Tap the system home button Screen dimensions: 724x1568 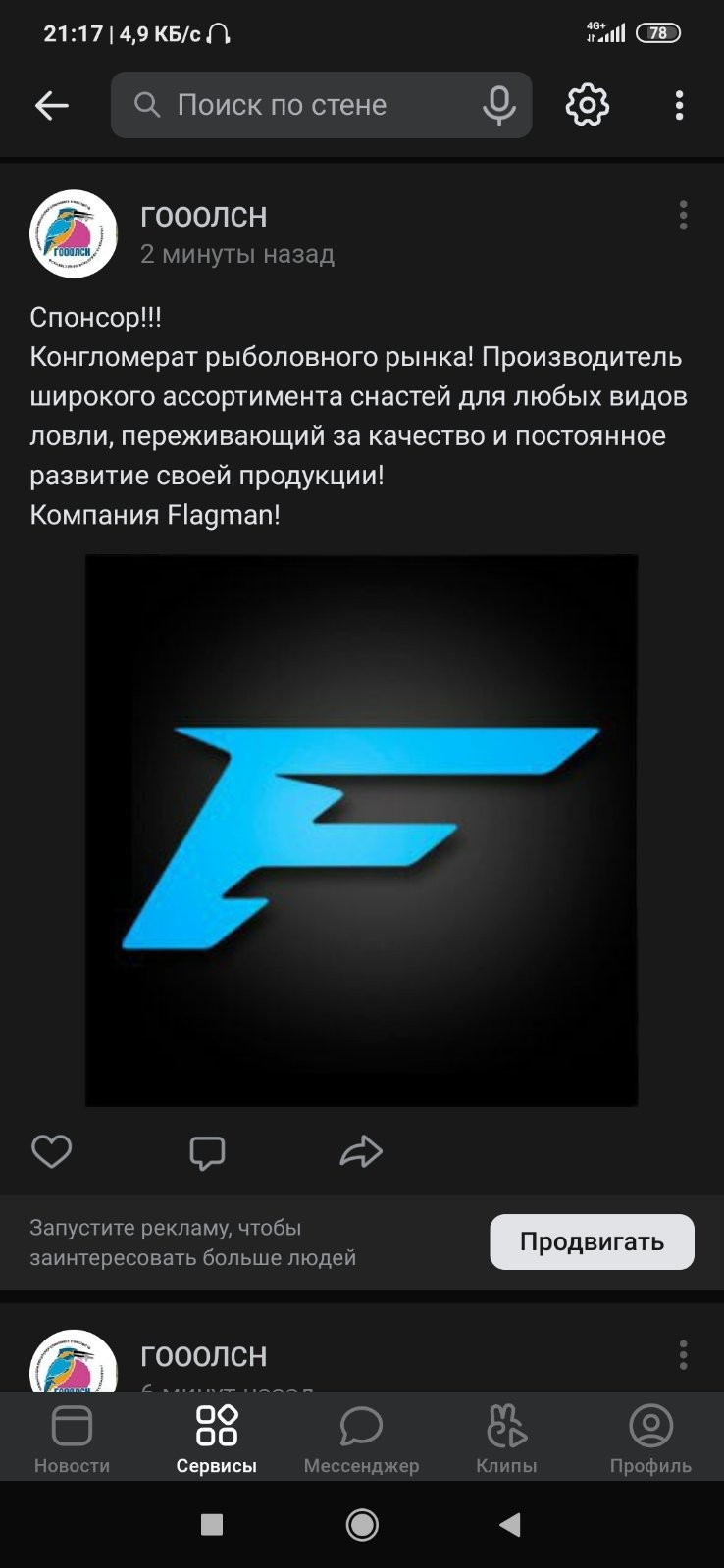tap(362, 1525)
